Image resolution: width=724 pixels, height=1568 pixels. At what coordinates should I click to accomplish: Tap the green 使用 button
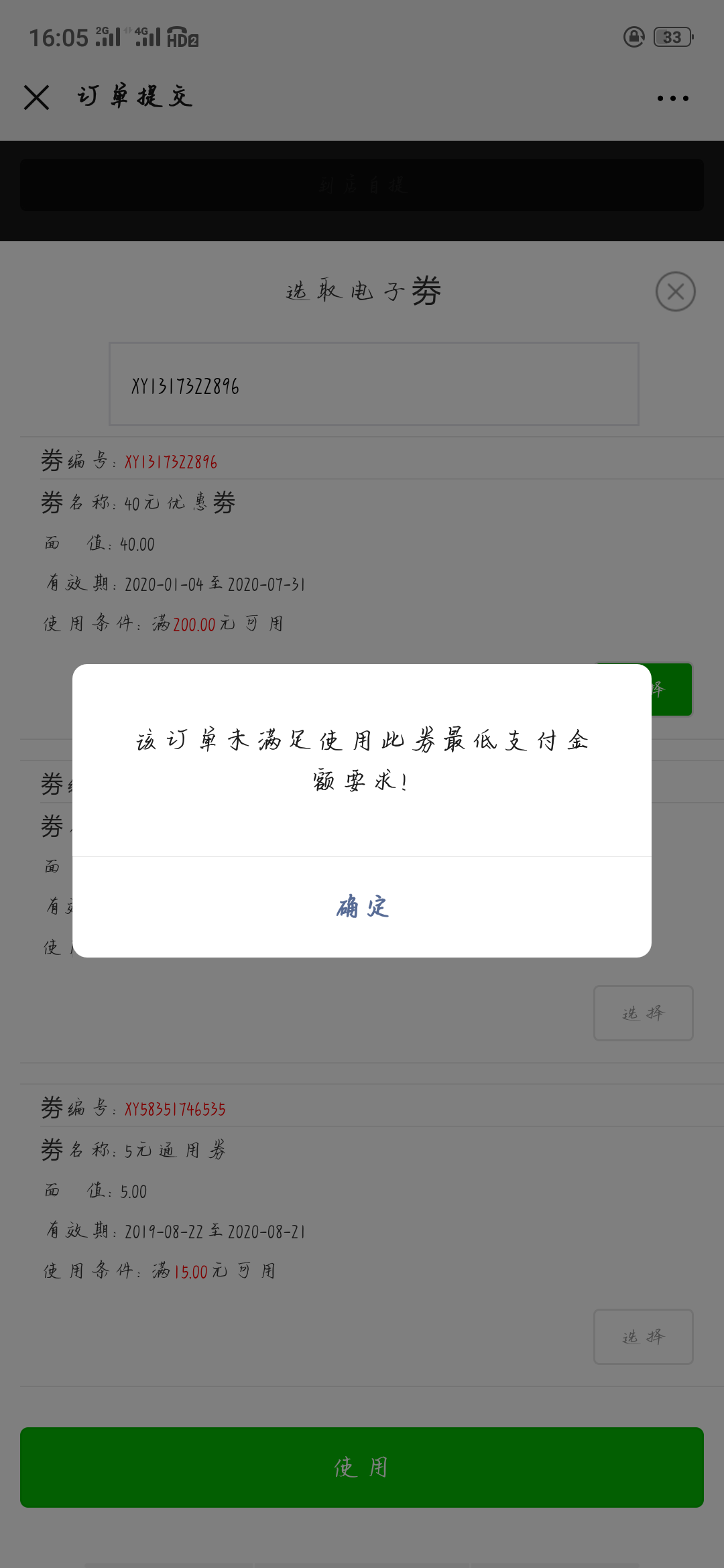tap(362, 1467)
